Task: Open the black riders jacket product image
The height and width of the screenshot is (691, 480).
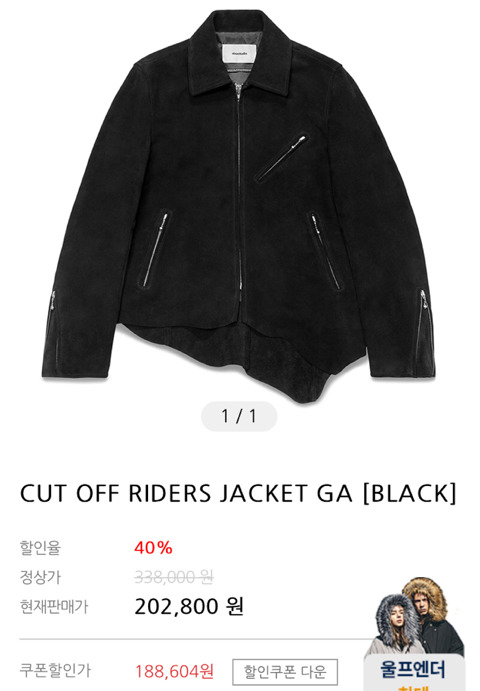Action: click(x=238, y=206)
